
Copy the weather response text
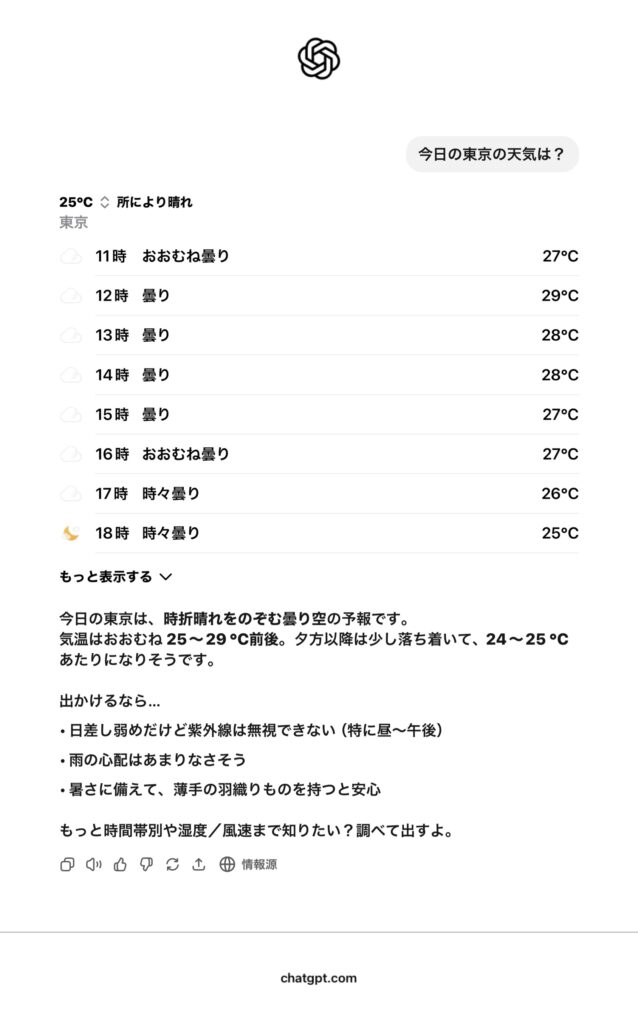pyautogui.click(x=67, y=864)
